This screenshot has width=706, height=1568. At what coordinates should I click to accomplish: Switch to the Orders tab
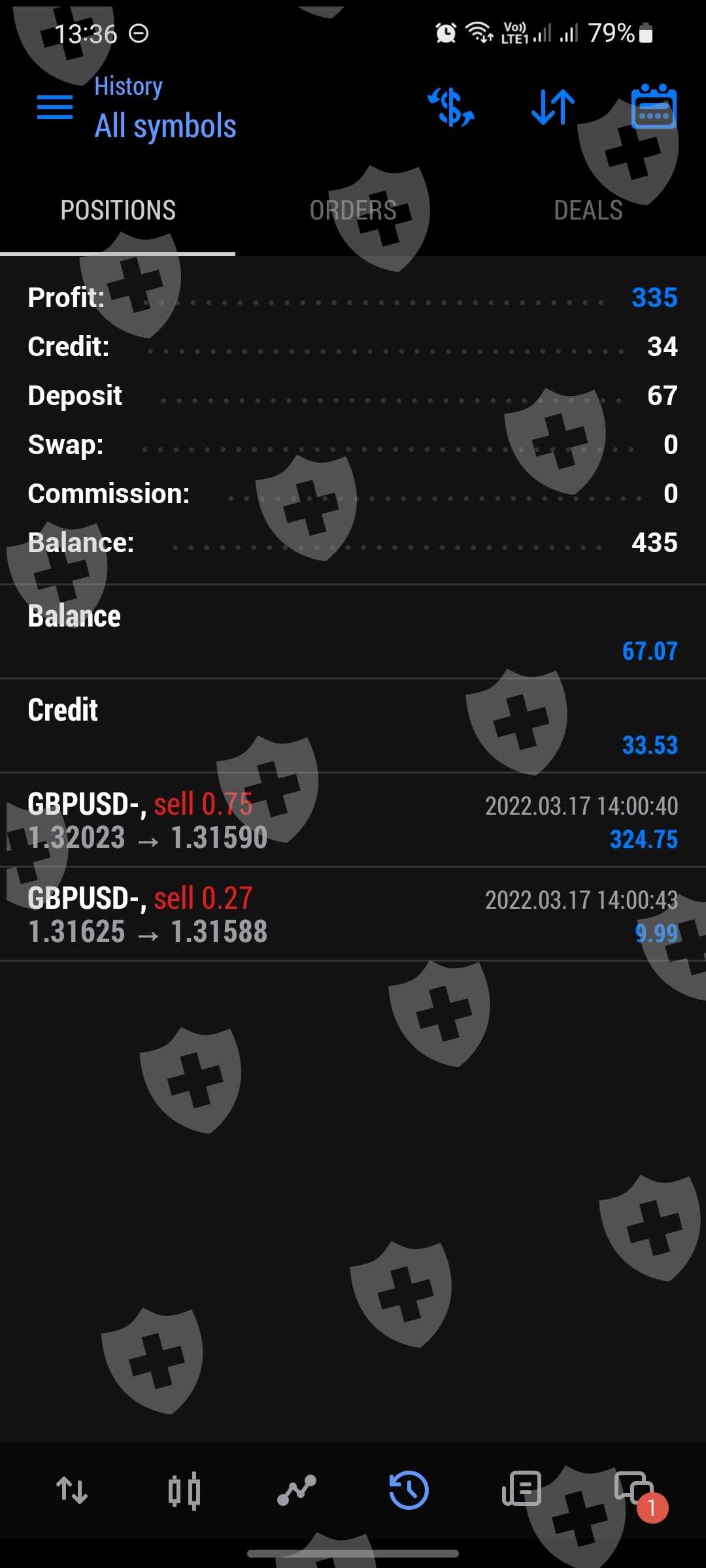click(x=353, y=210)
